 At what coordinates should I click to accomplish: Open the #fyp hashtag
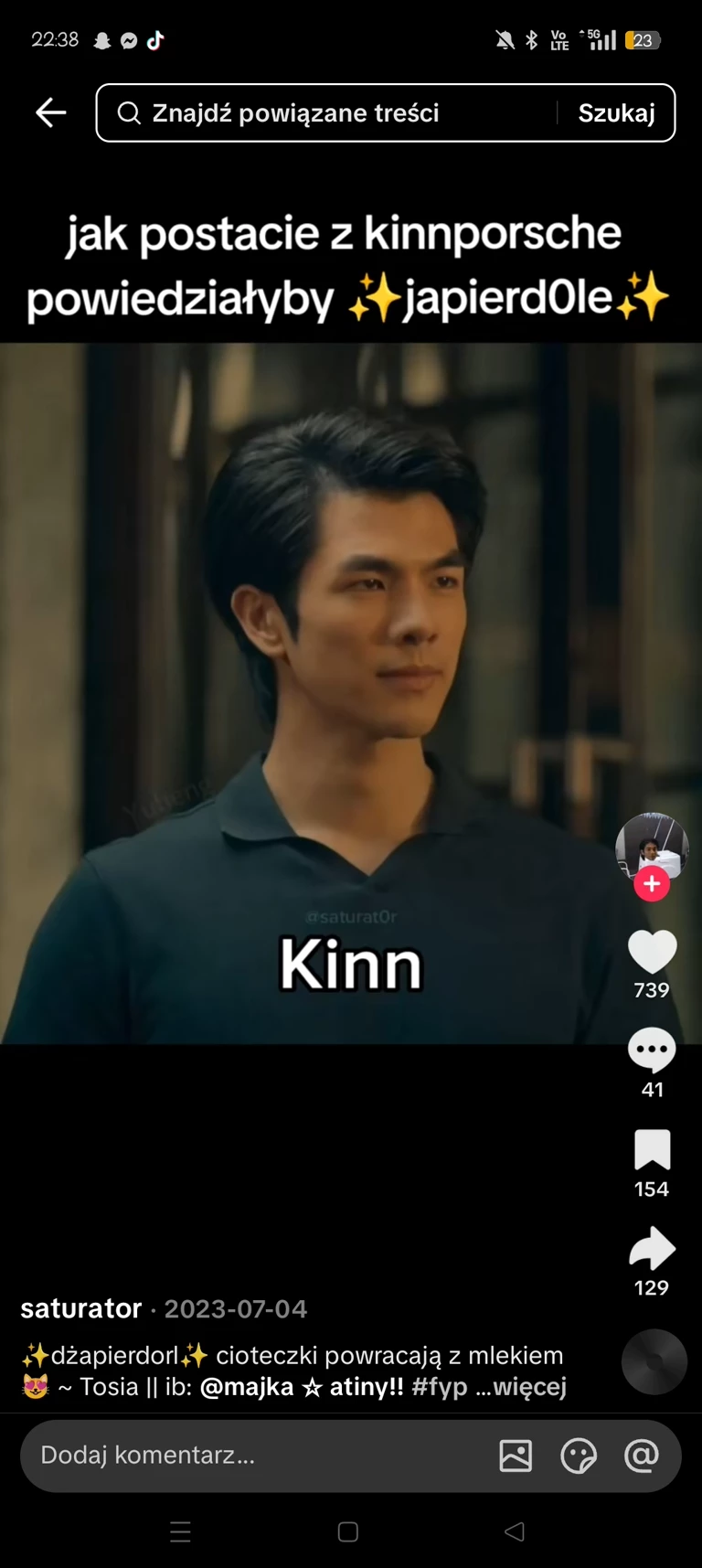coord(439,1387)
